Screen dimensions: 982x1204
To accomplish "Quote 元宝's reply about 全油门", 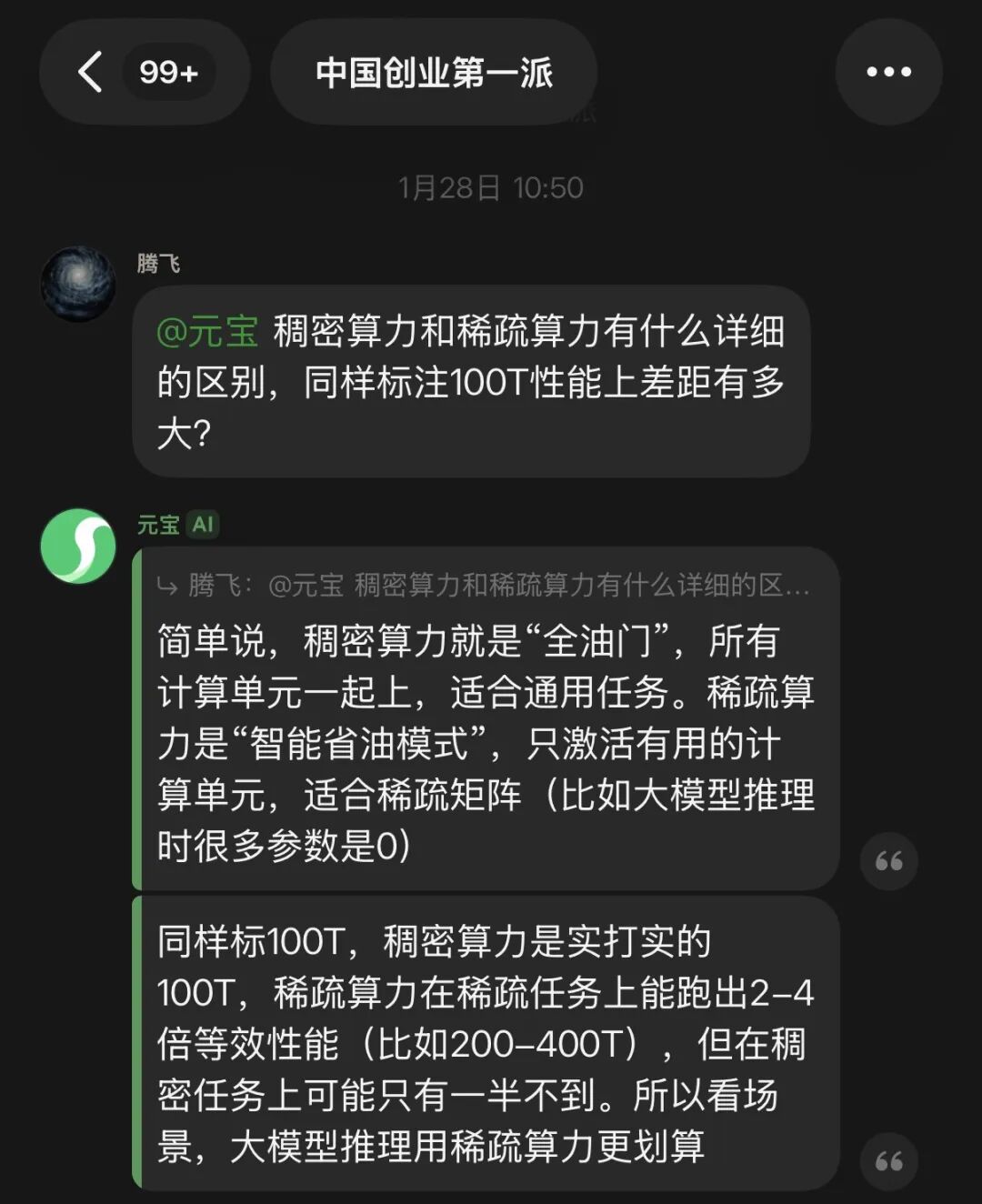I will click(888, 860).
